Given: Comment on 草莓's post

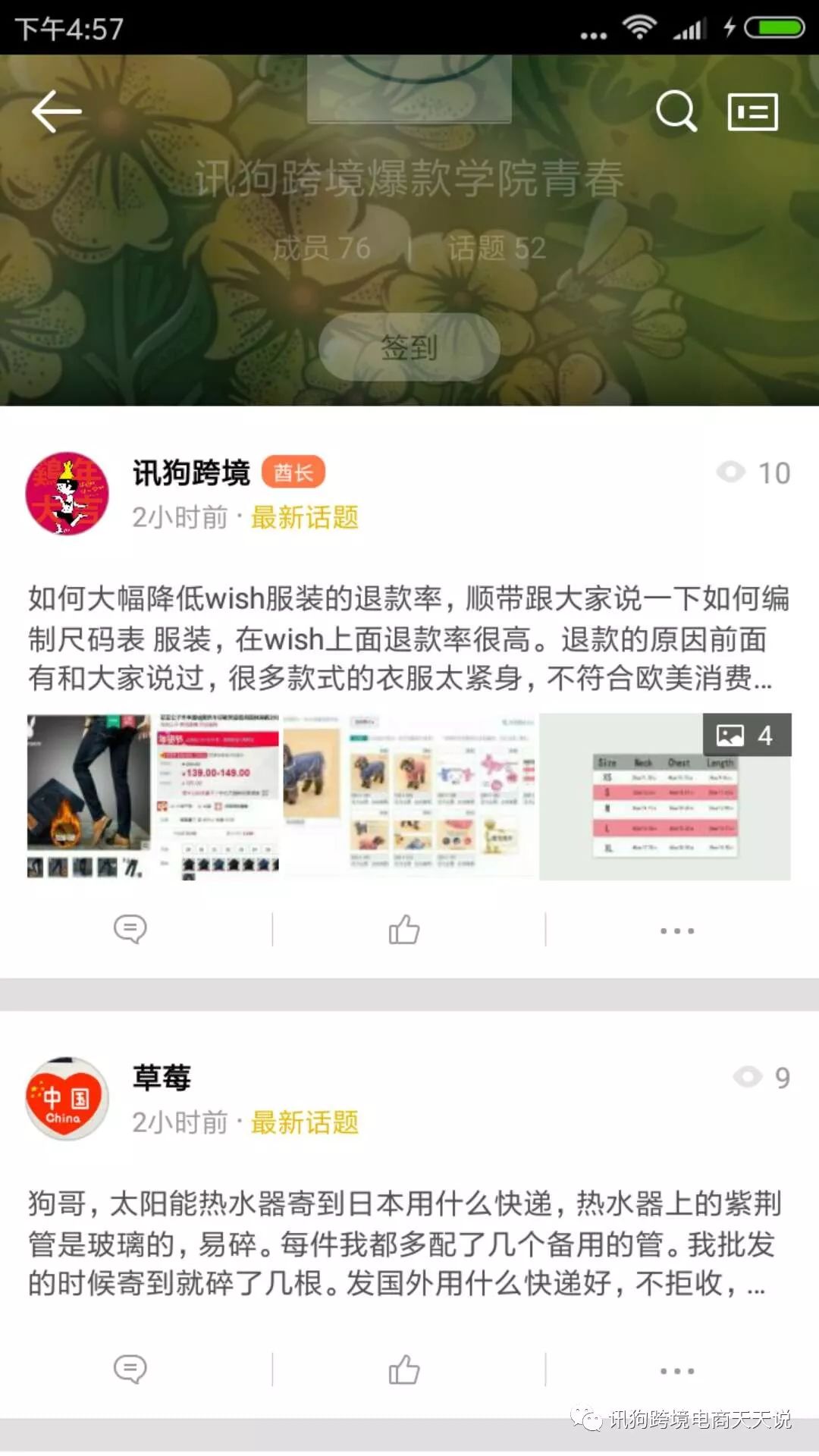Looking at the screenshot, I should coord(130,1370).
